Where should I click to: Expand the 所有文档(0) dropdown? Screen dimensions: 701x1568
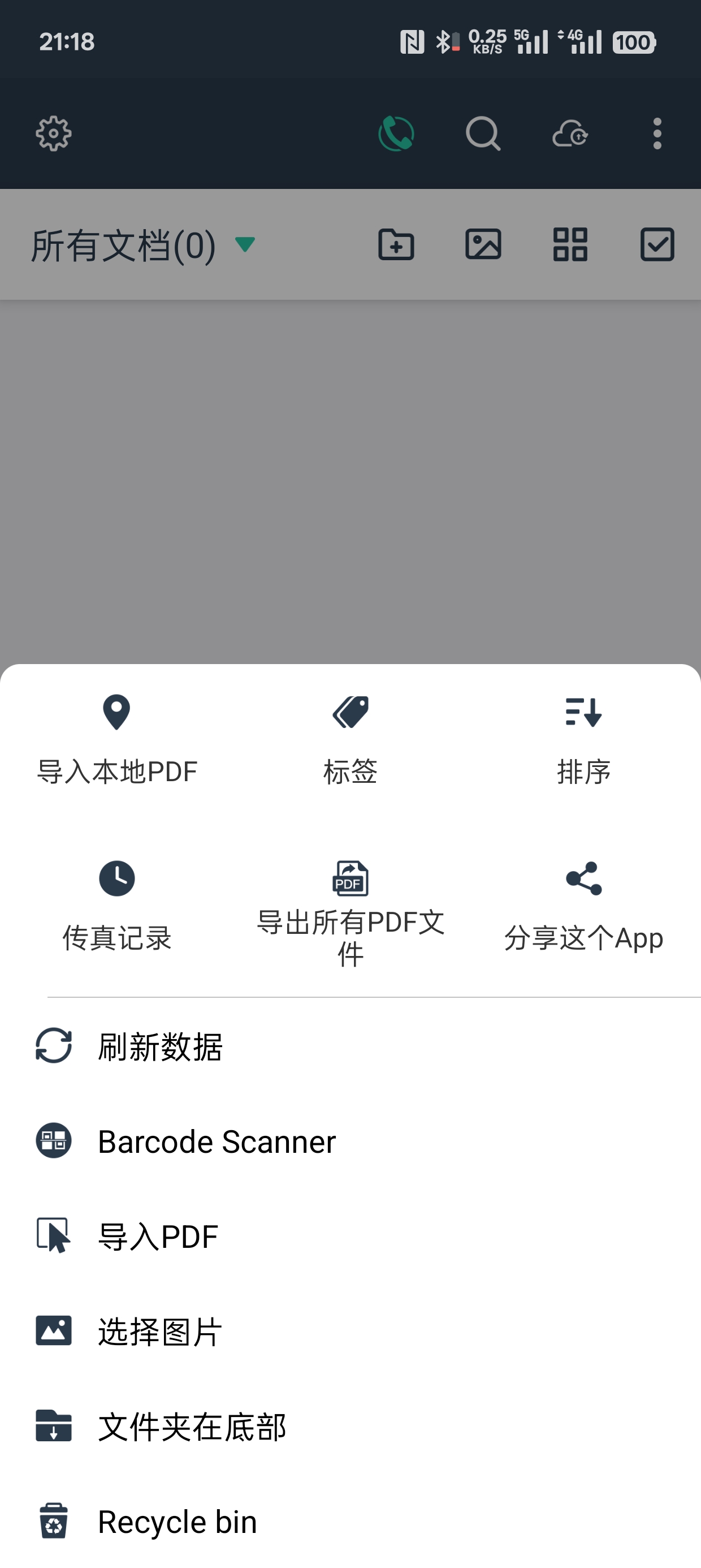[x=143, y=245]
